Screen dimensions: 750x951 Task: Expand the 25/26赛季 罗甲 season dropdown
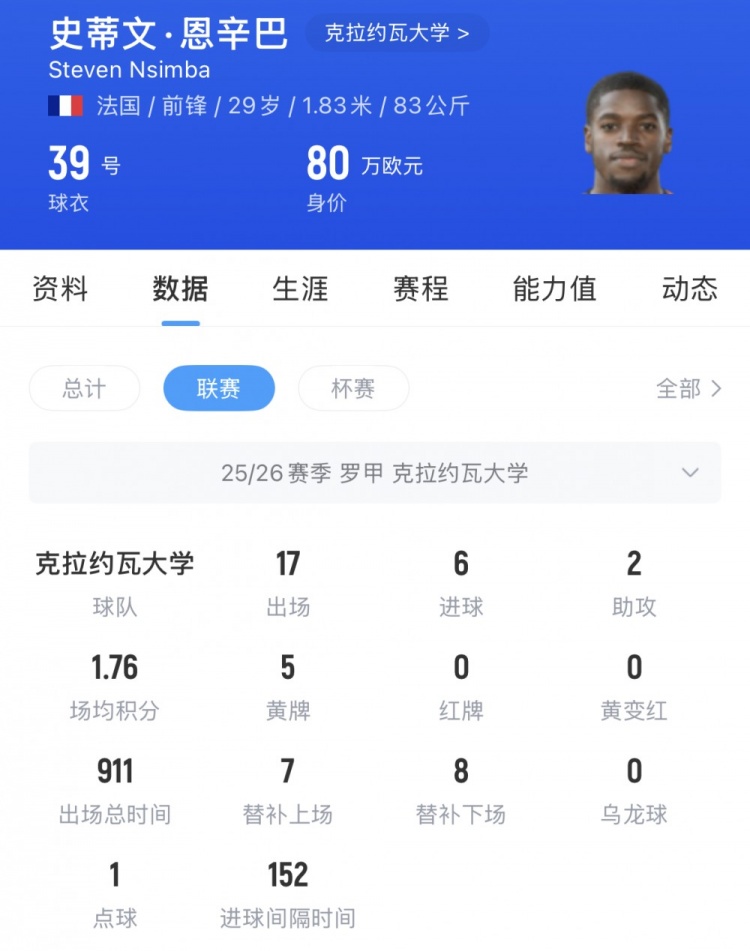click(375, 473)
